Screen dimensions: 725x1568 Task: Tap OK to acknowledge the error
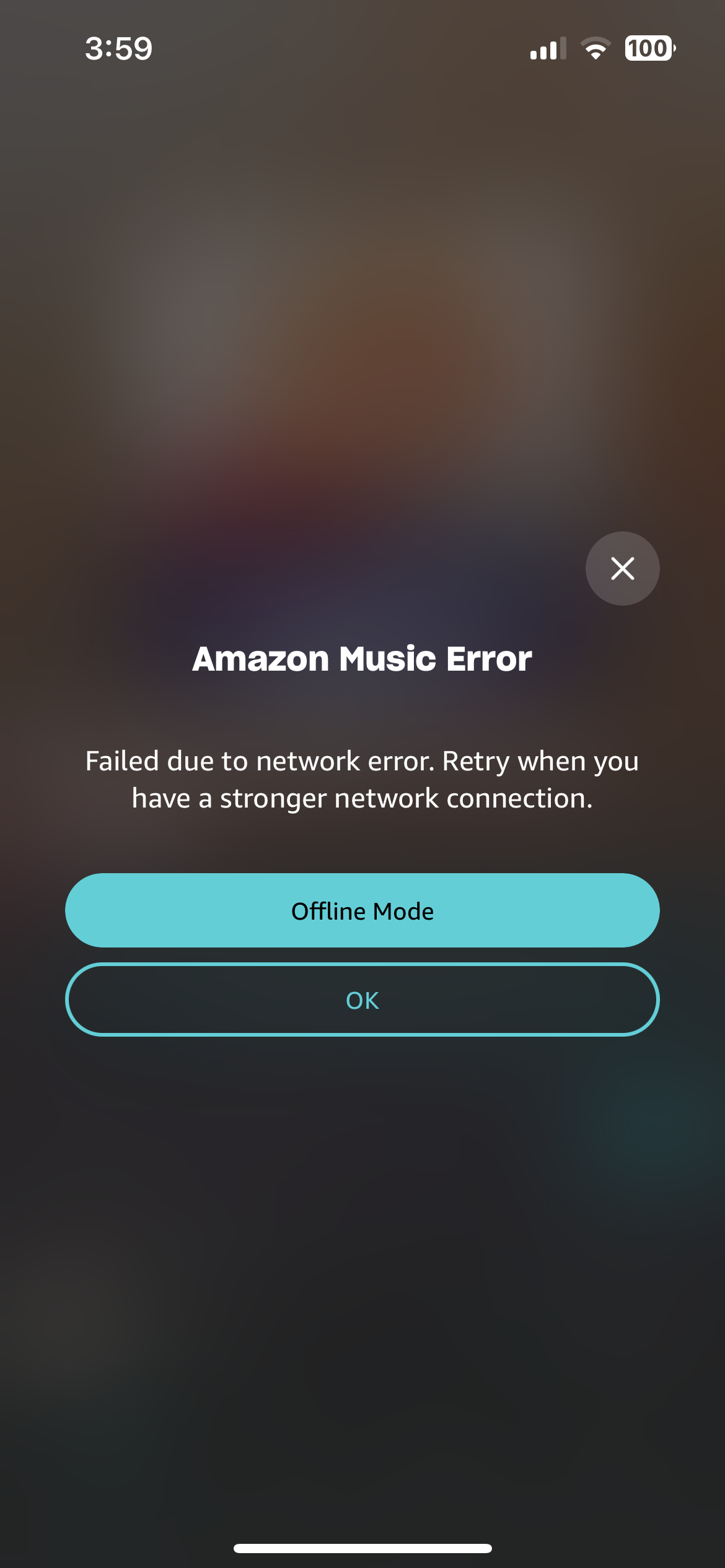point(362,1000)
